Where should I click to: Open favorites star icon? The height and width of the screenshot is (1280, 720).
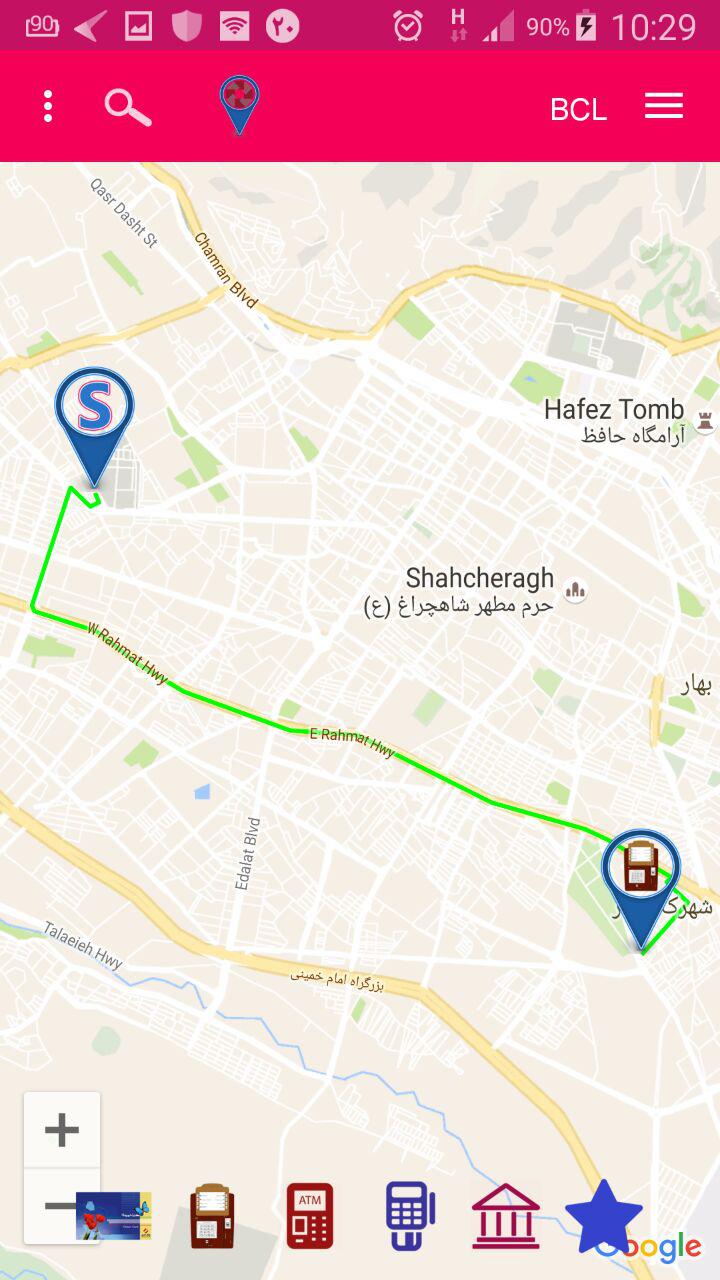(604, 1217)
